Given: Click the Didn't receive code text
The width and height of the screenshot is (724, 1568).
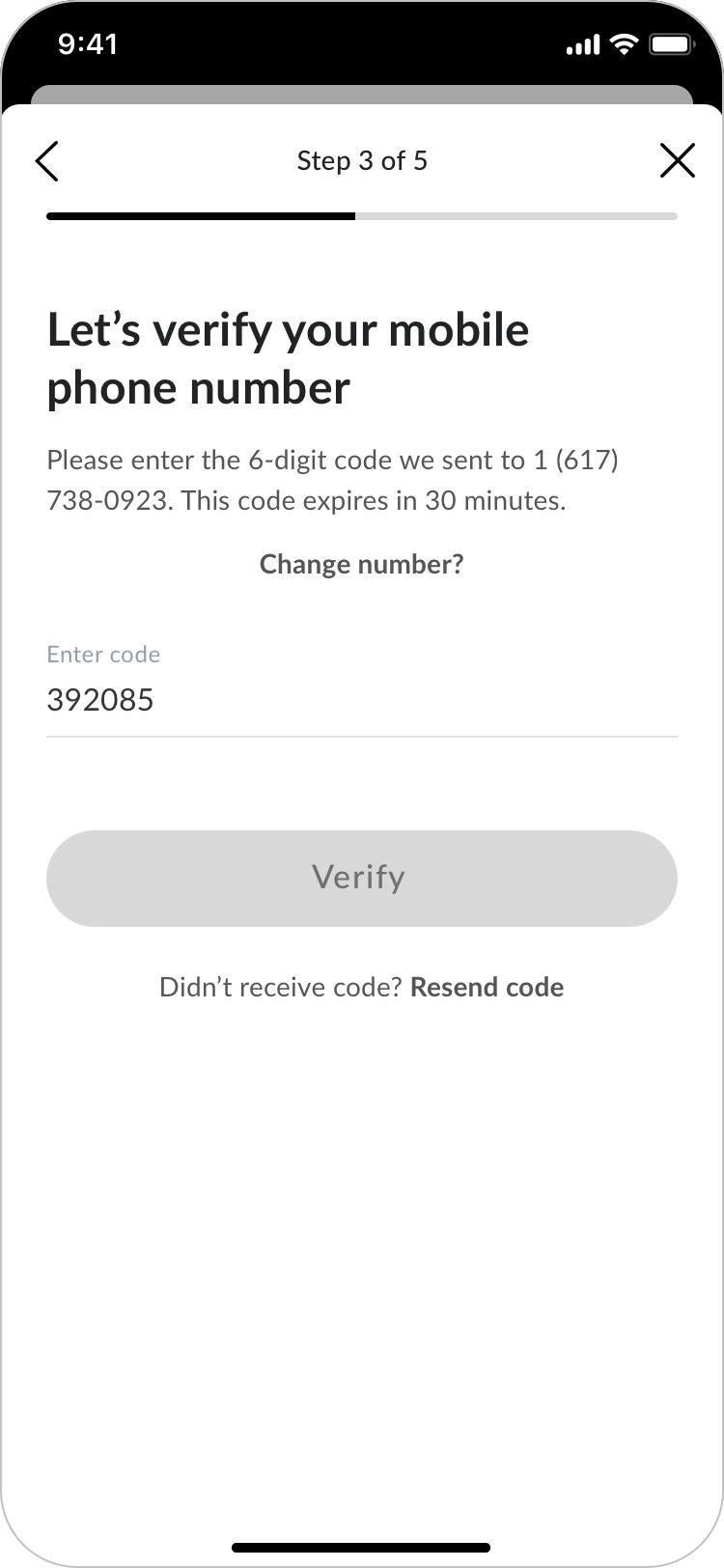Looking at the screenshot, I should coord(280,987).
